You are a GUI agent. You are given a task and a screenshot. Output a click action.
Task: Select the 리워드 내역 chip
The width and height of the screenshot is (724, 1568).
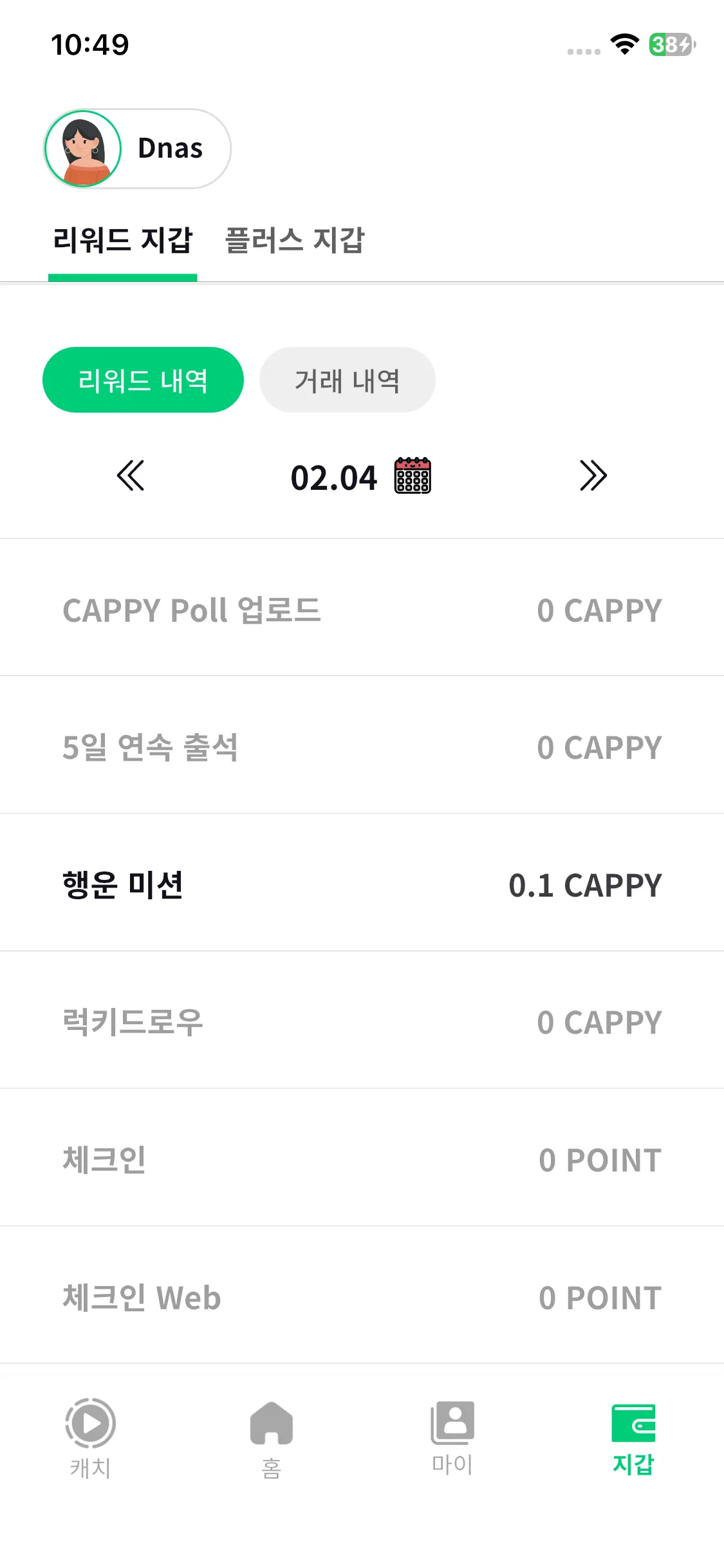[143, 380]
